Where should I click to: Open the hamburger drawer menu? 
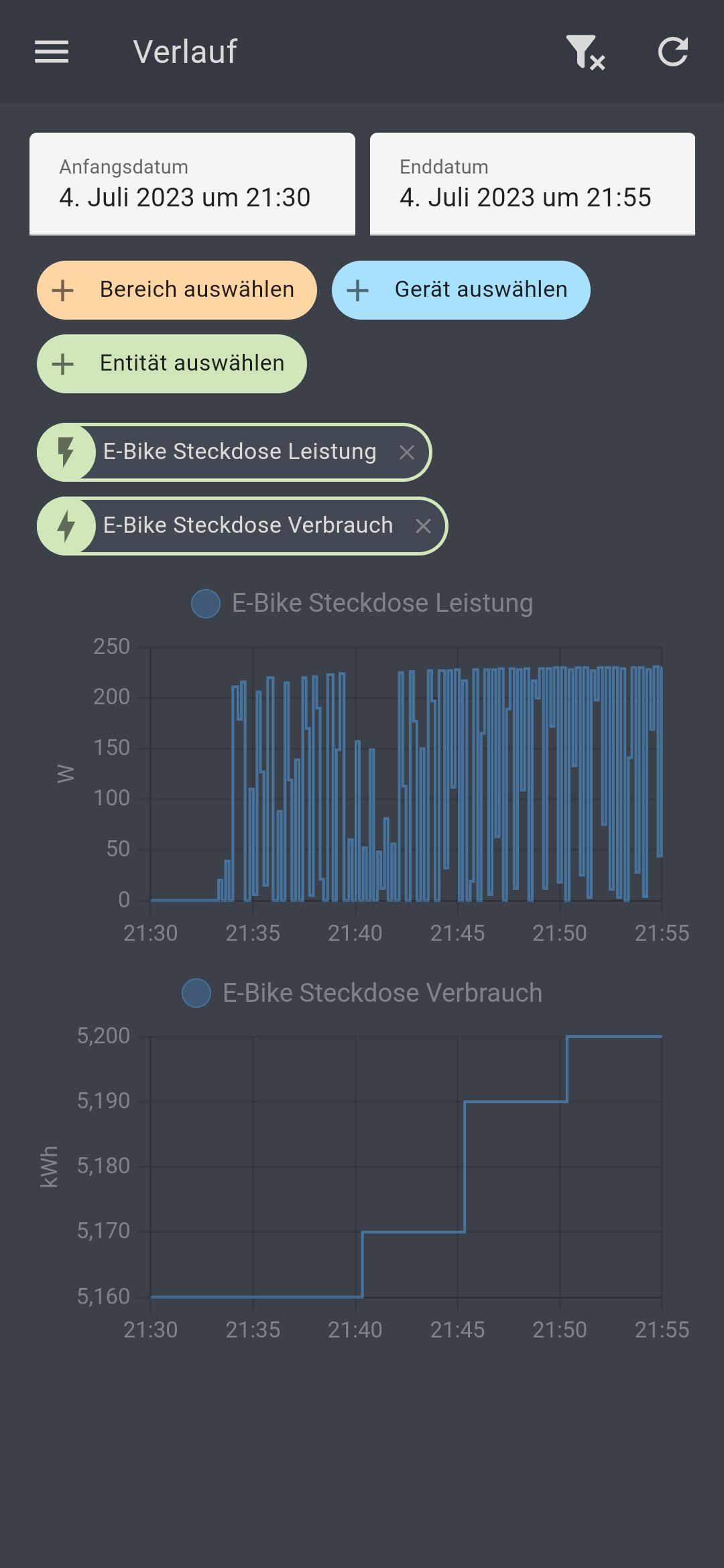[x=52, y=52]
